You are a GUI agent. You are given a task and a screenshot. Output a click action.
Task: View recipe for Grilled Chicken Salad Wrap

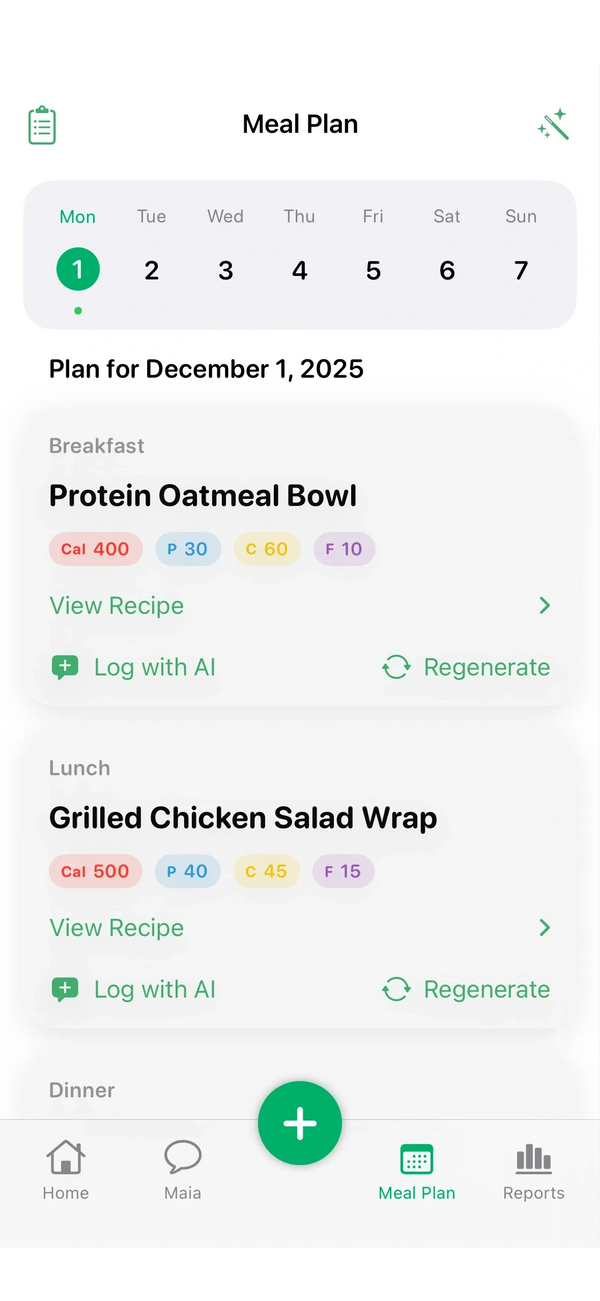[117, 927]
